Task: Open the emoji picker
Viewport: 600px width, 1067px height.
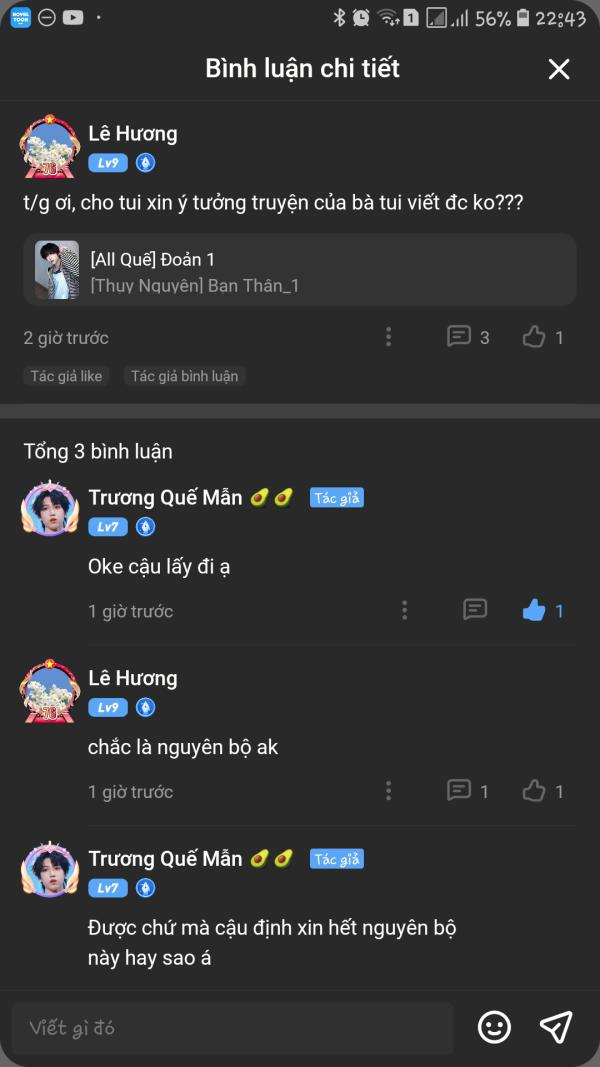Action: pos(494,1027)
